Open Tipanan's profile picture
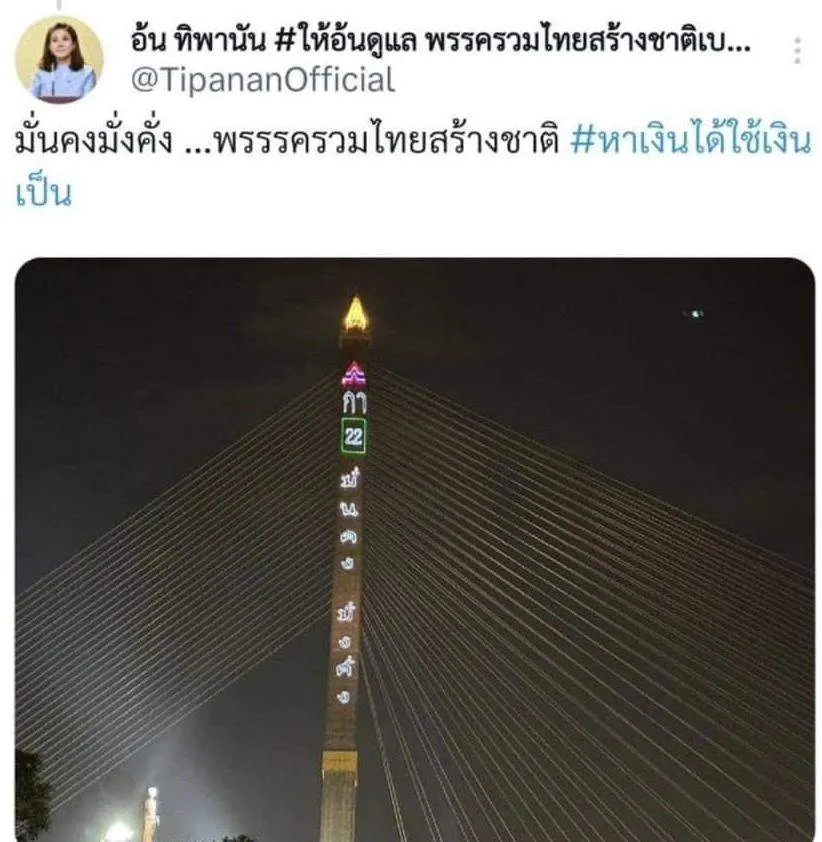The width and height of the screenshot is (822, 842). (60, 60)
